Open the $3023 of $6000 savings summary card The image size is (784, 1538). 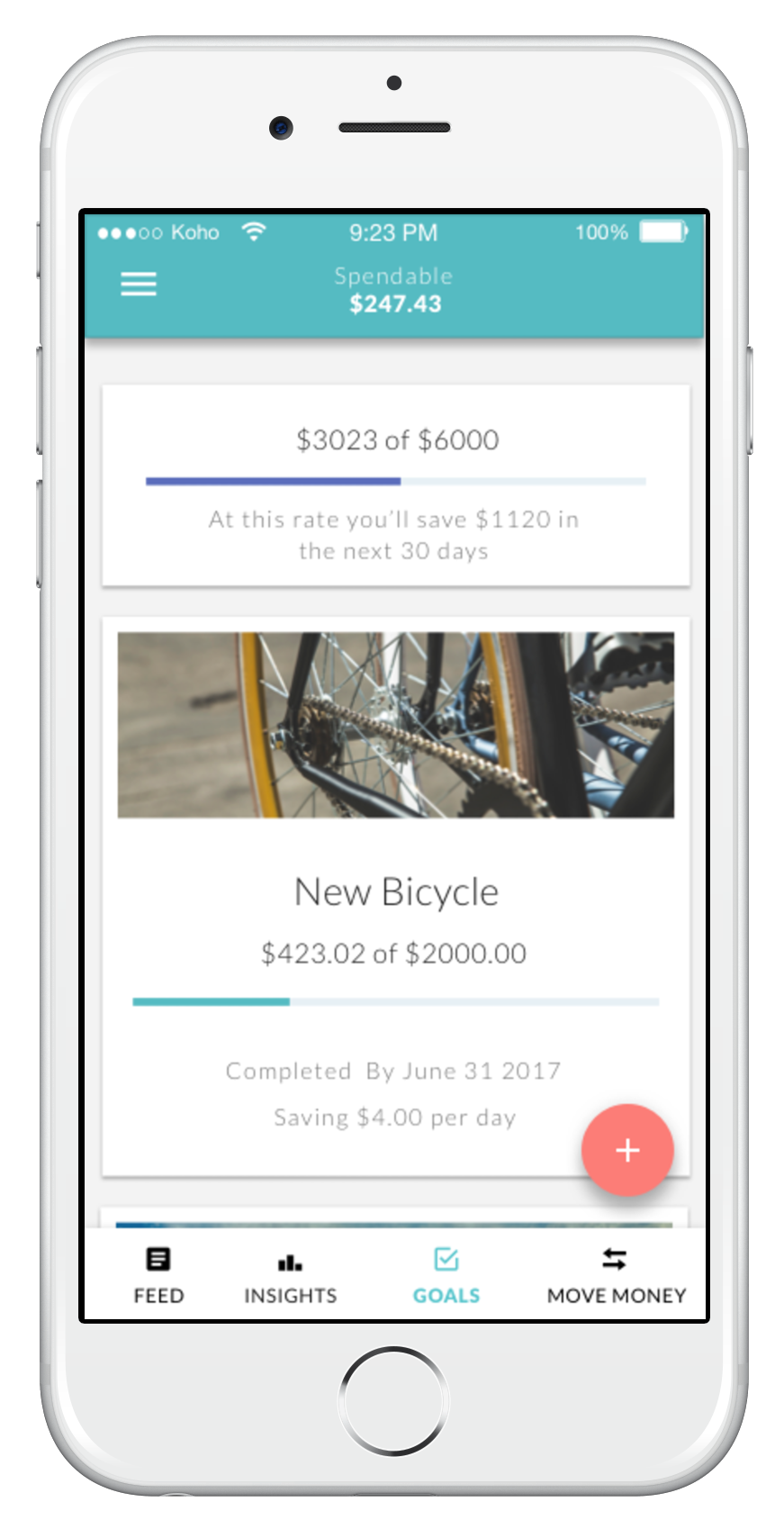coord(396,486)
